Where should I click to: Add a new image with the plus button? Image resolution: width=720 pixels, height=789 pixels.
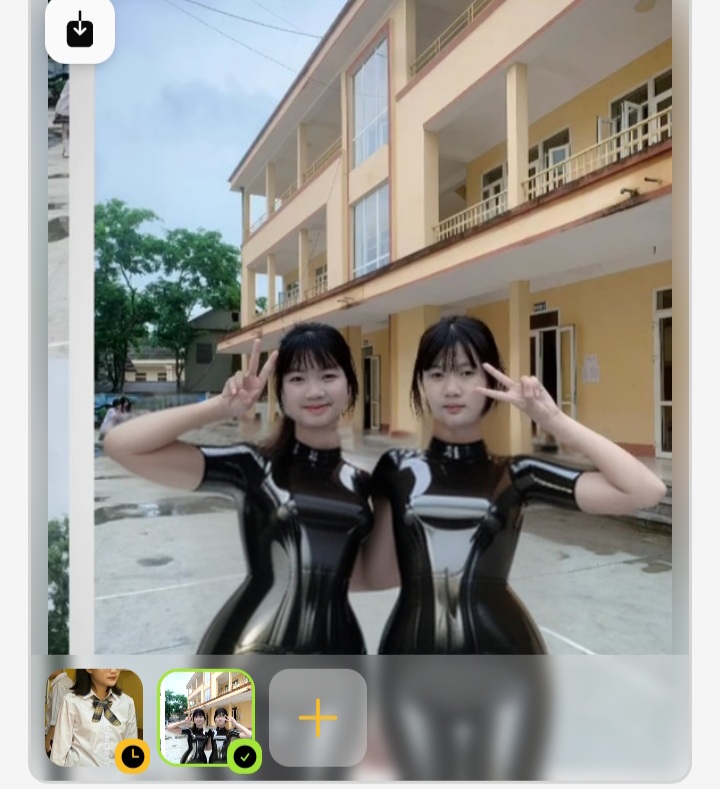(318, 717)
